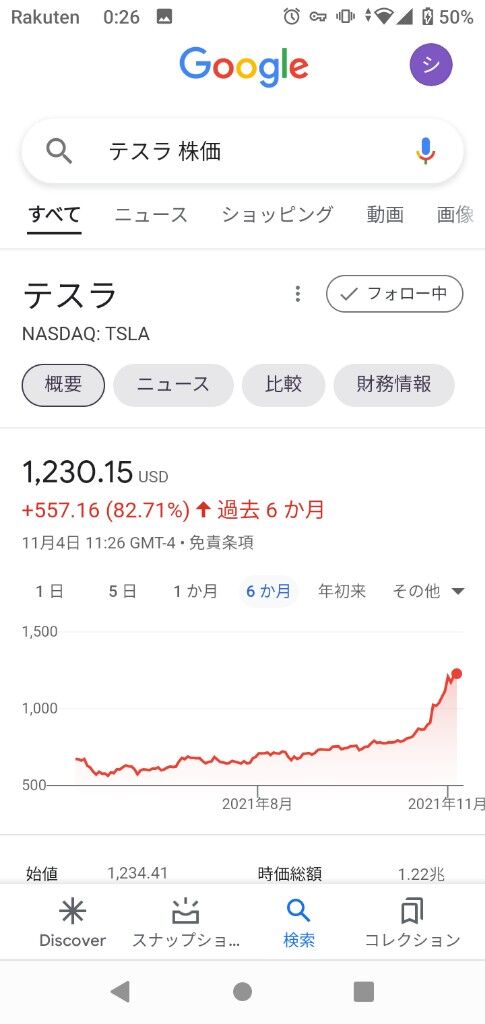The image size is (485, 1024).
Task: Switch to the 動画 search tab
Action: point(385,215)
